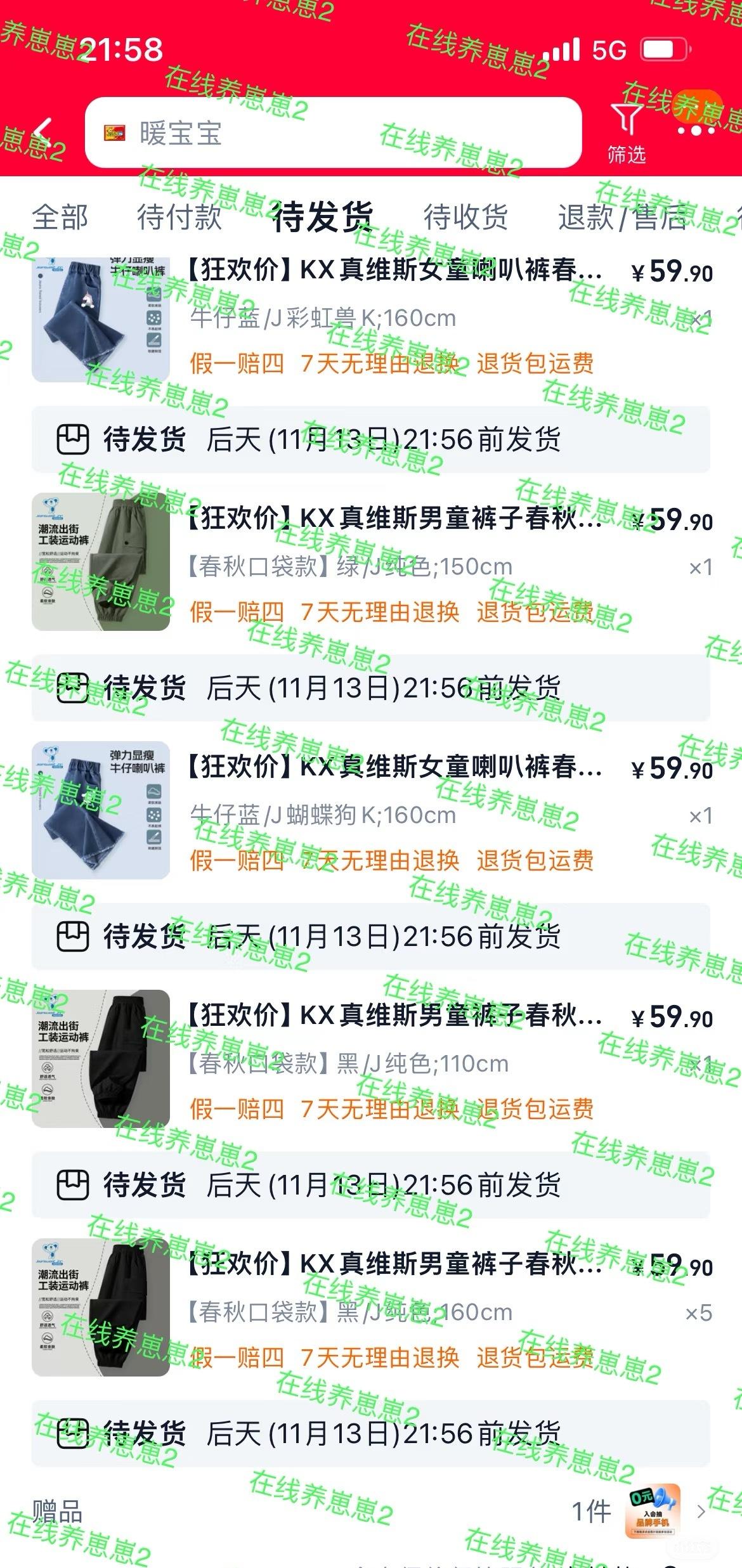Switch to the 全部 tab
742x1568 pixels.
60,217
